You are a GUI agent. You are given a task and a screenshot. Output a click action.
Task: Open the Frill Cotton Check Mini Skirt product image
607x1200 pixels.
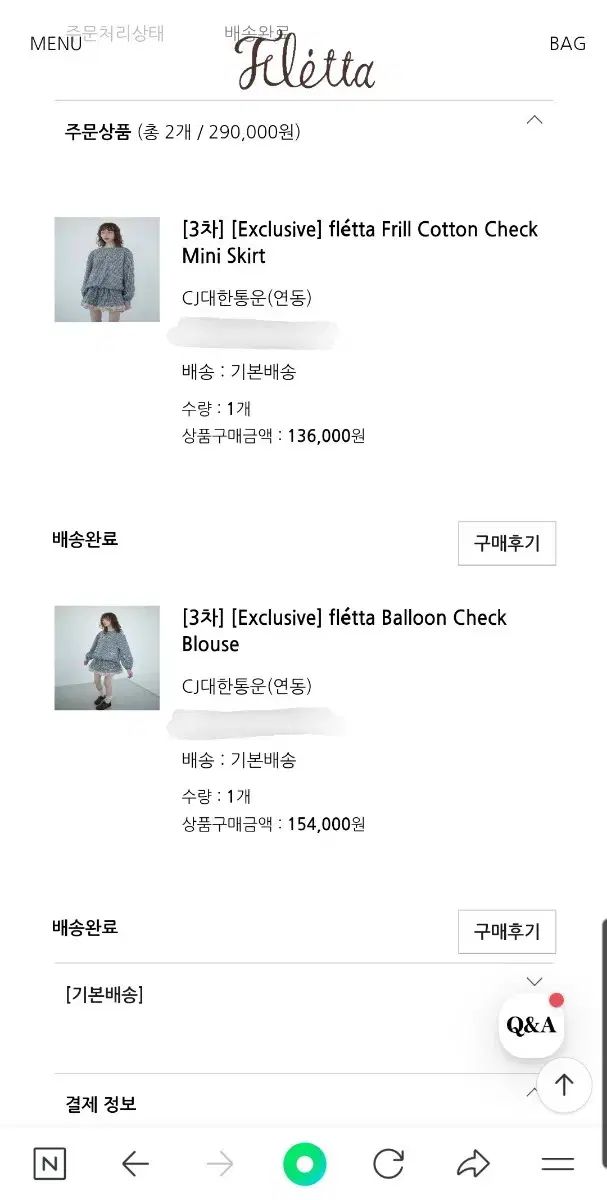(107, 269)
